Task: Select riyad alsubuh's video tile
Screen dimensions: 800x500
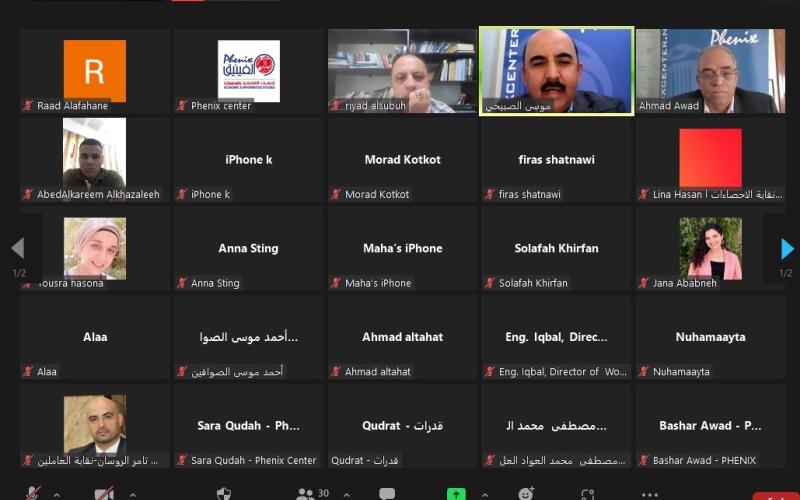Action: [402, 71]
